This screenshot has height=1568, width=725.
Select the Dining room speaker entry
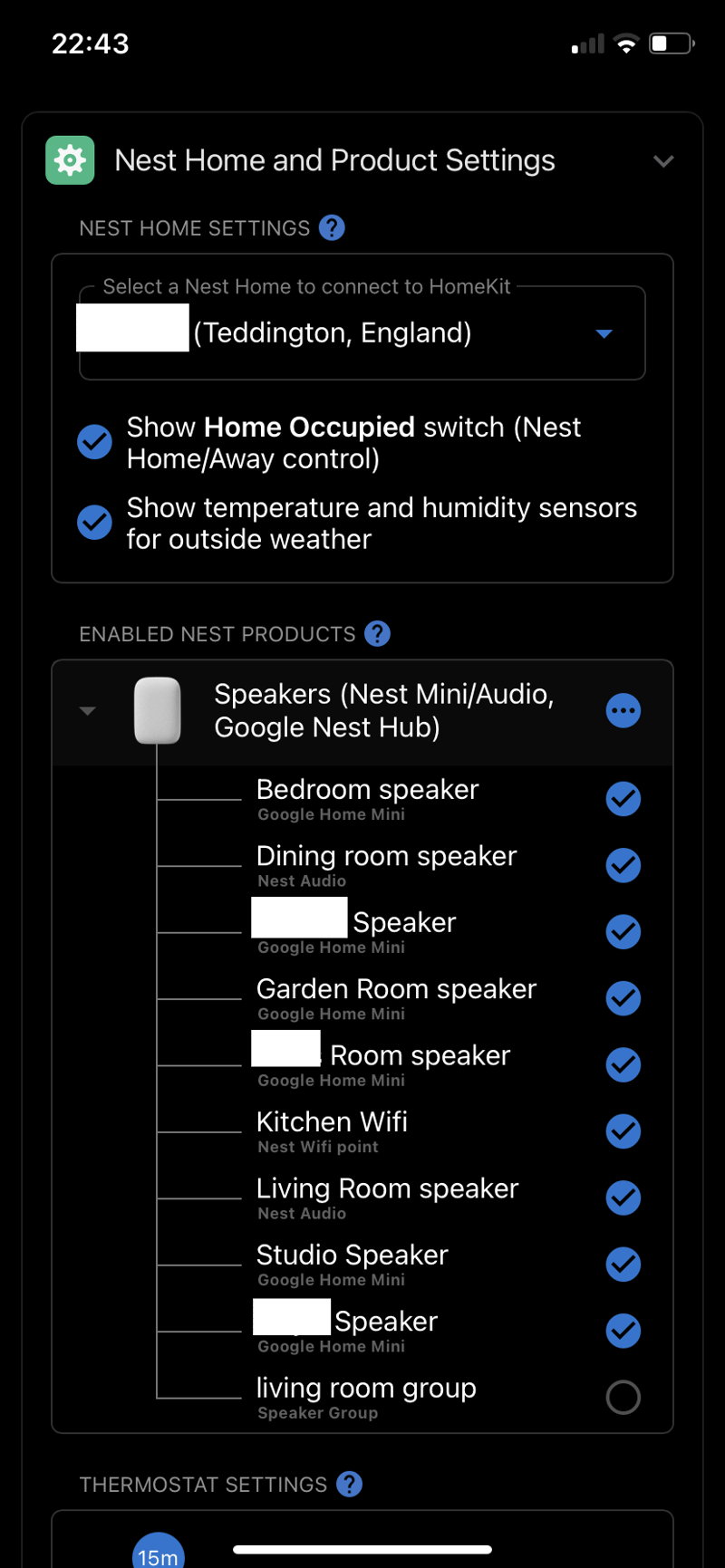(386, 855)
